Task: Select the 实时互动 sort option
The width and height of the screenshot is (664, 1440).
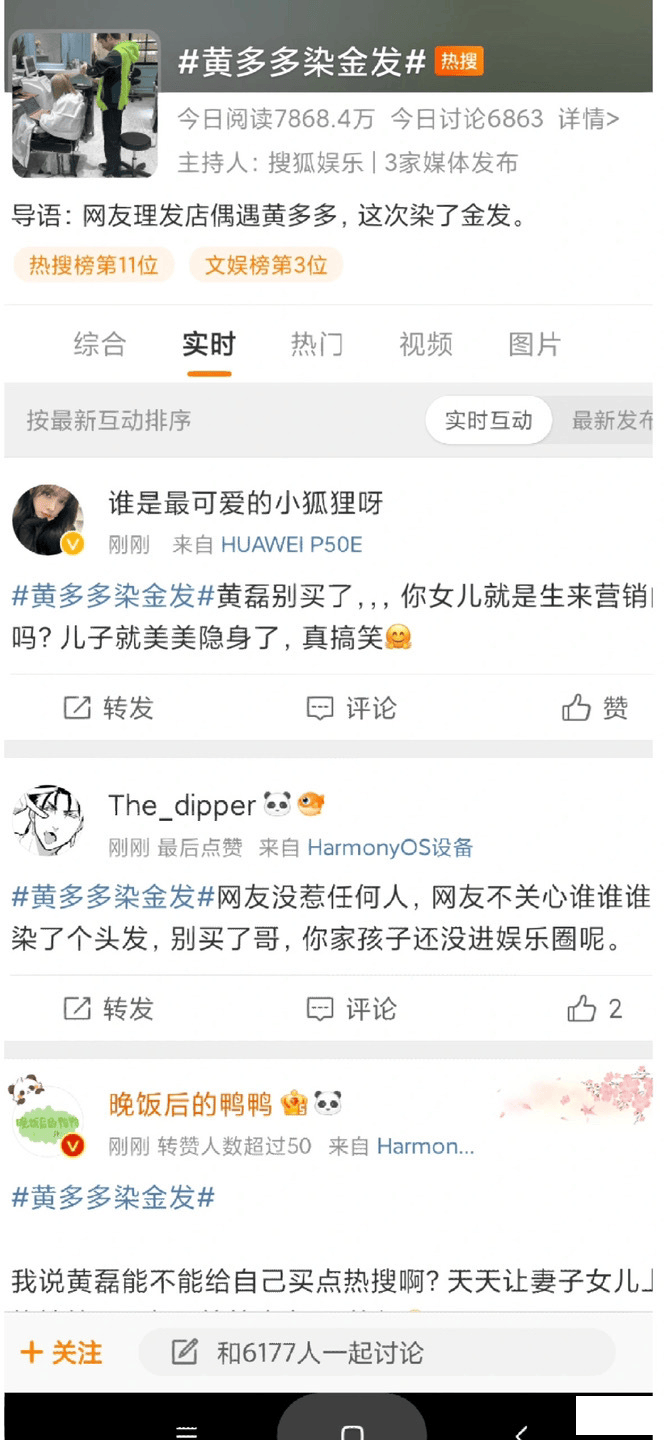Action: click(488, 420)
